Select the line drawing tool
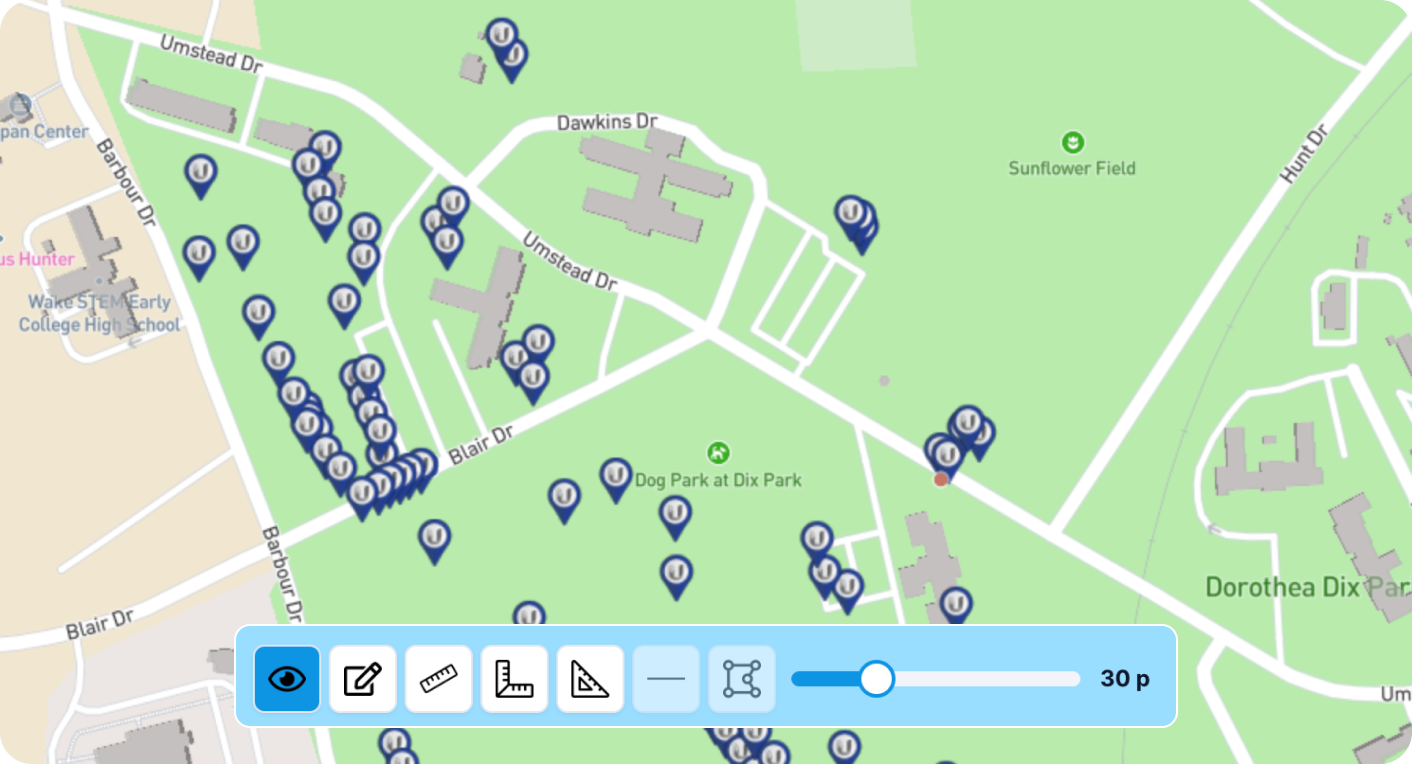Screen dimensions: 1412x764 pyautogui.click(x=666, y=679)
